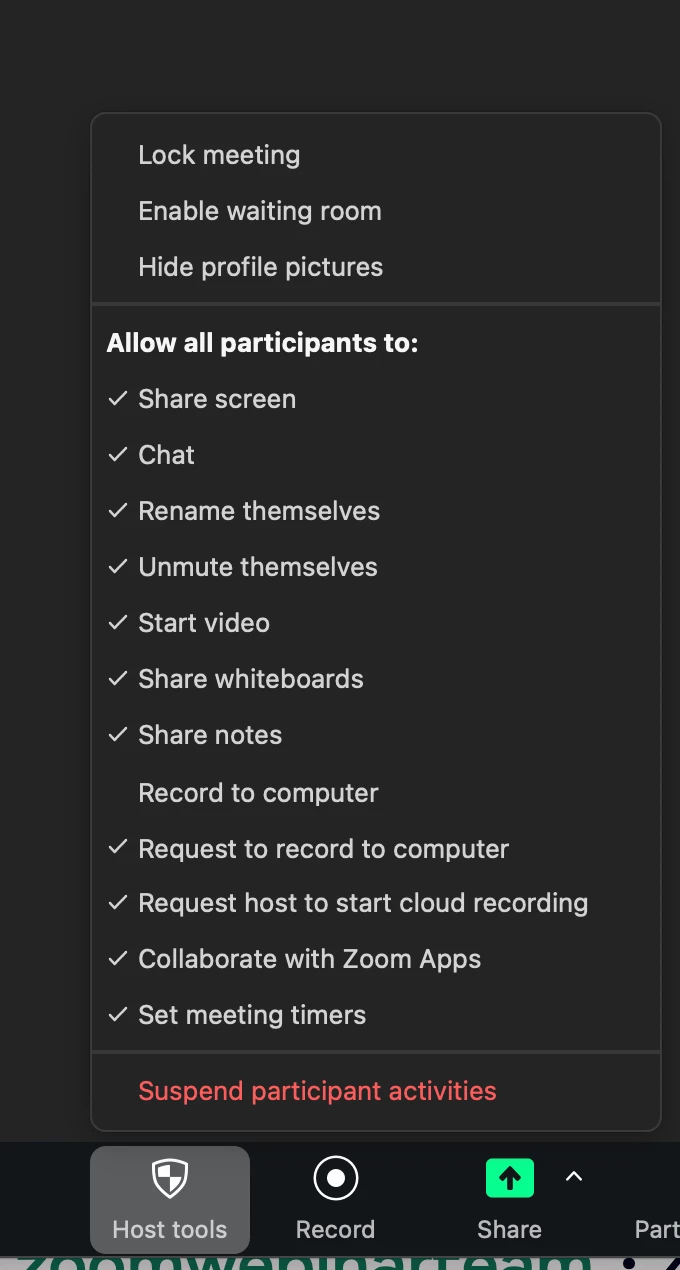680x1270 pixels.
Task: Enable waiting room for meeting
Action: [x=259, y=211]
